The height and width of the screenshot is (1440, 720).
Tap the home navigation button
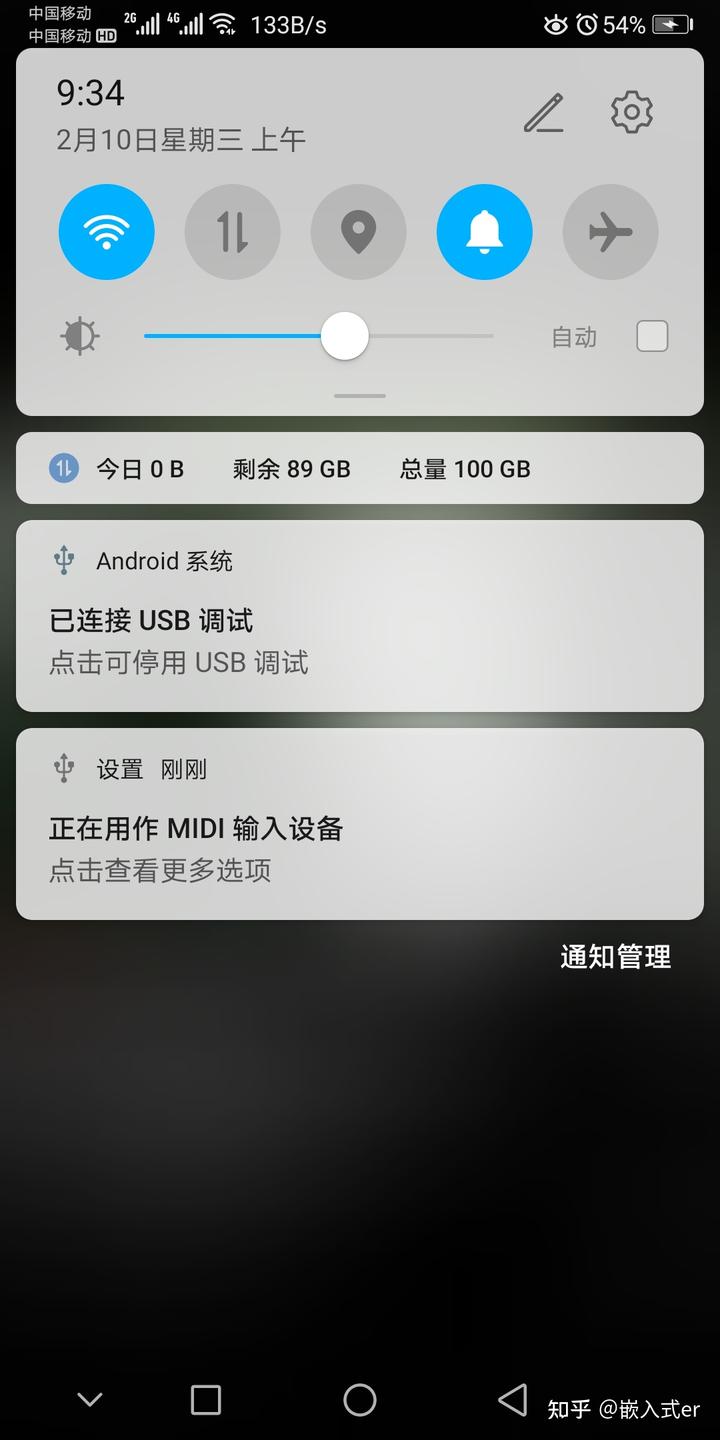pyautogui.click(x=360, y=1398)
